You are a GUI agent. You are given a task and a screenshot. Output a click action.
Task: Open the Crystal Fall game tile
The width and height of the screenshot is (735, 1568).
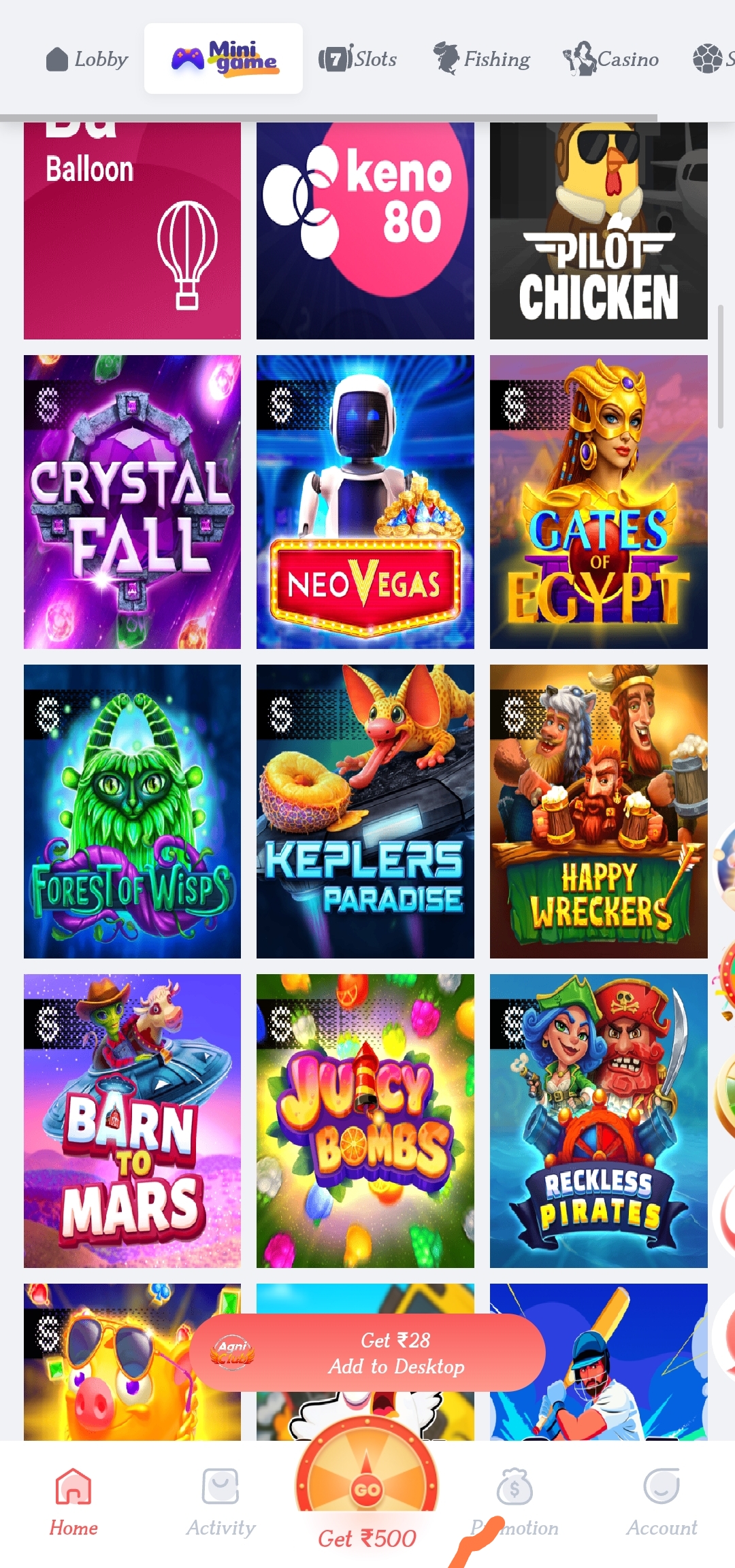click(132, 502)
